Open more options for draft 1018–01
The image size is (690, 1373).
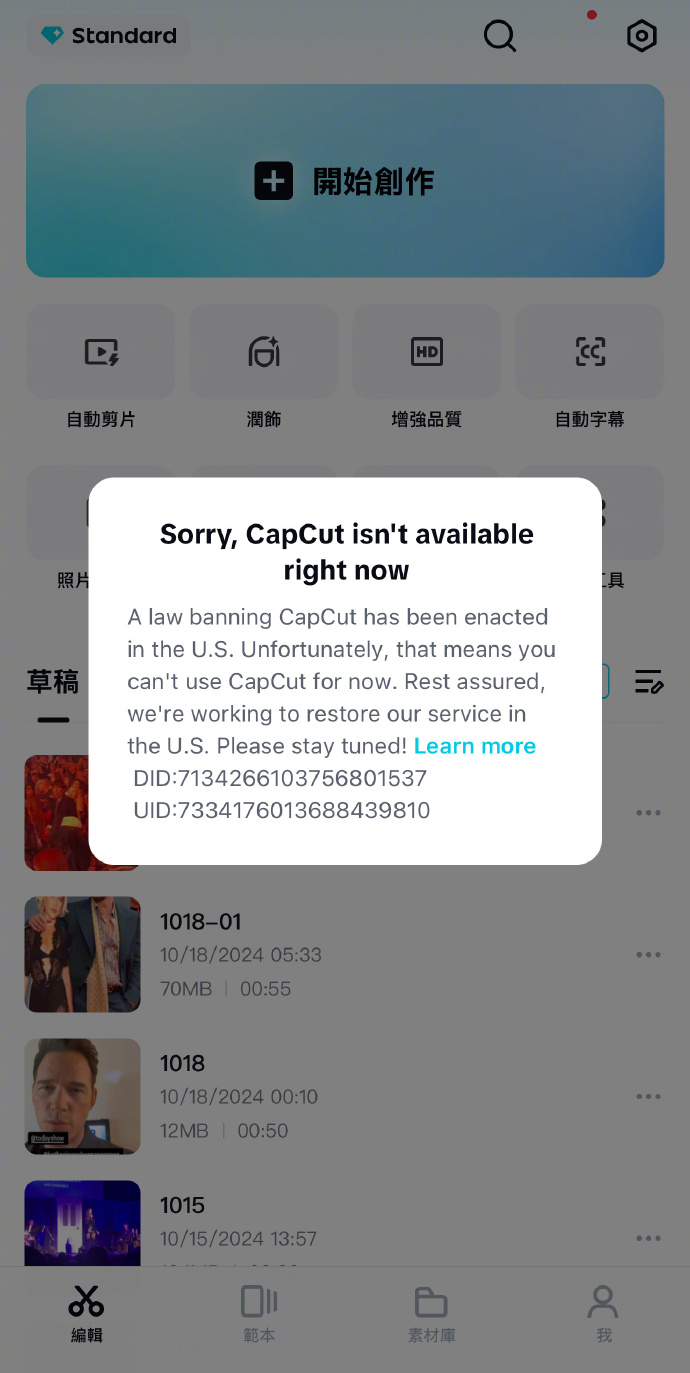click(648, 955)
